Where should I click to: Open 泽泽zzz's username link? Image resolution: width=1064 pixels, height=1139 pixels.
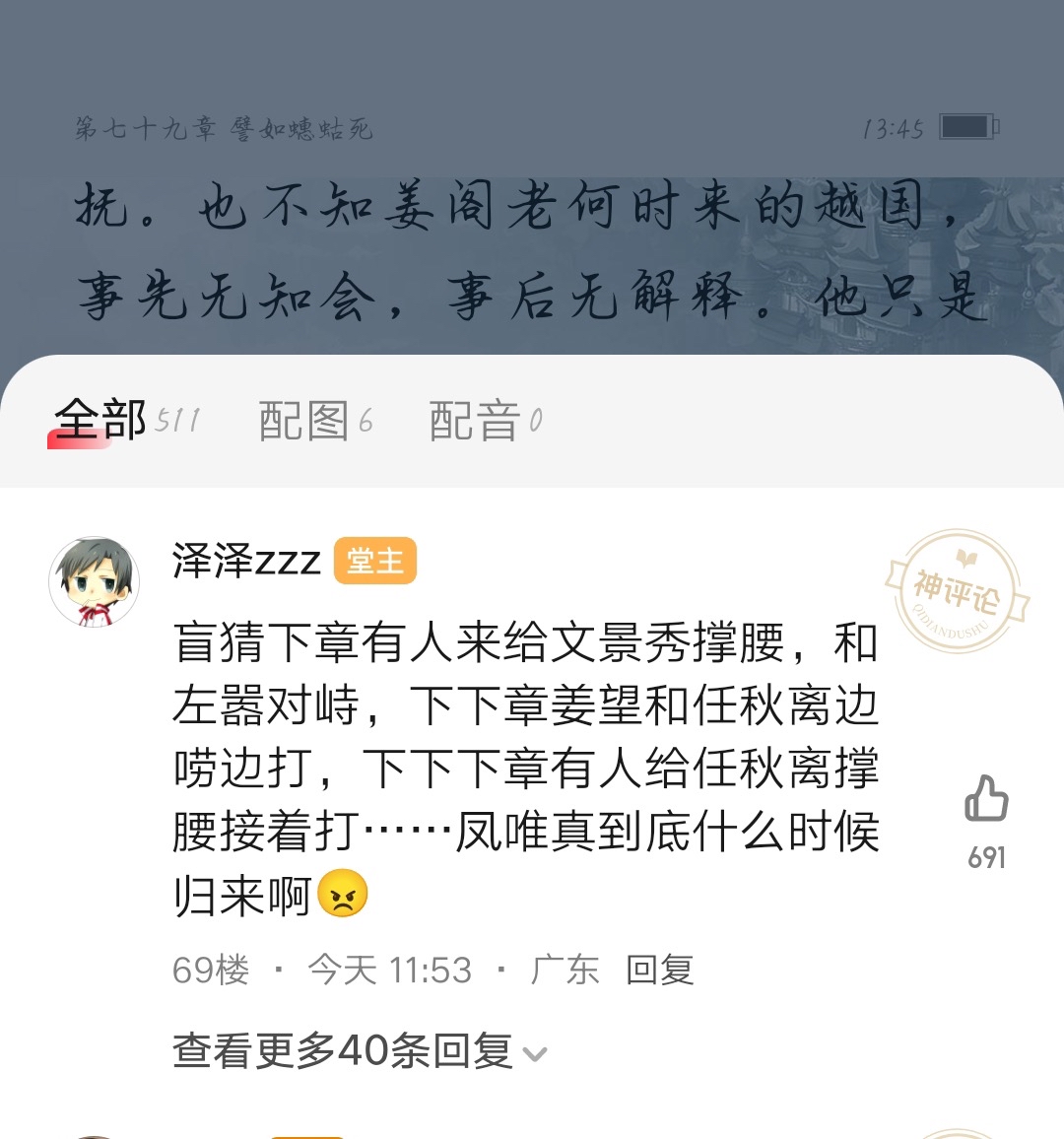(x=246, y=562)
